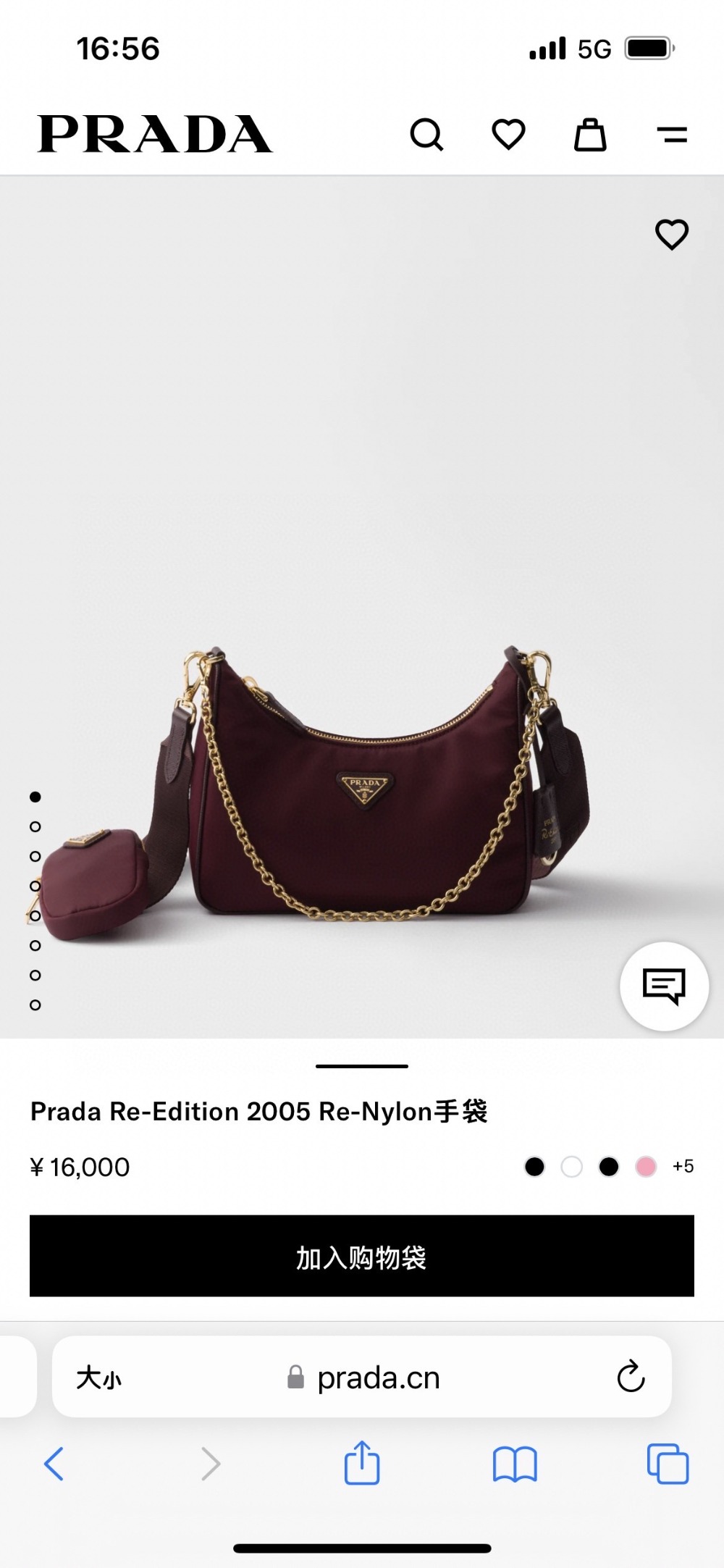Reload the page
This screenshot has width=724, height=1568.
pos(631,1377)
